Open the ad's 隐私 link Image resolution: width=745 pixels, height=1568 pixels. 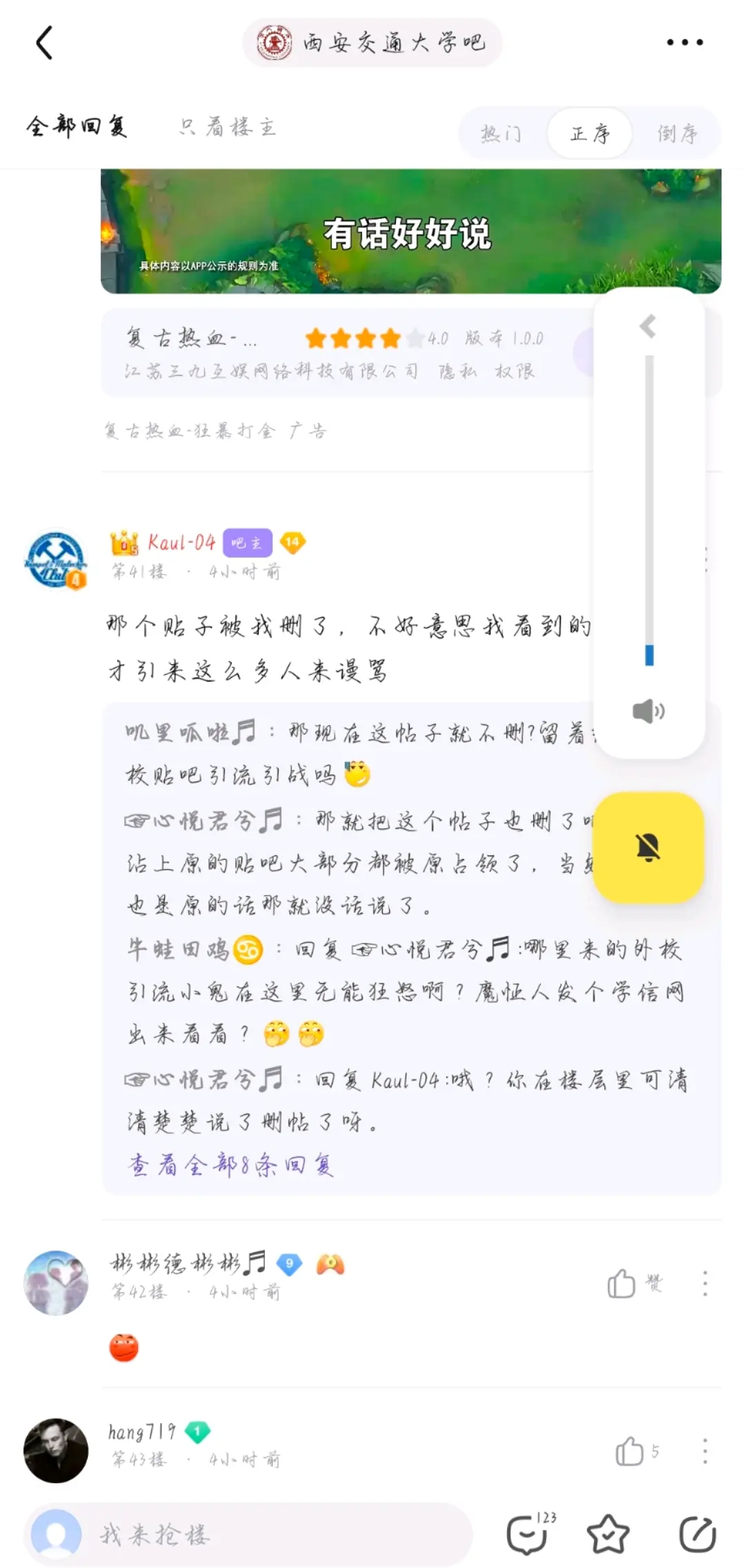pyautogui.click(x=457, y=371)
